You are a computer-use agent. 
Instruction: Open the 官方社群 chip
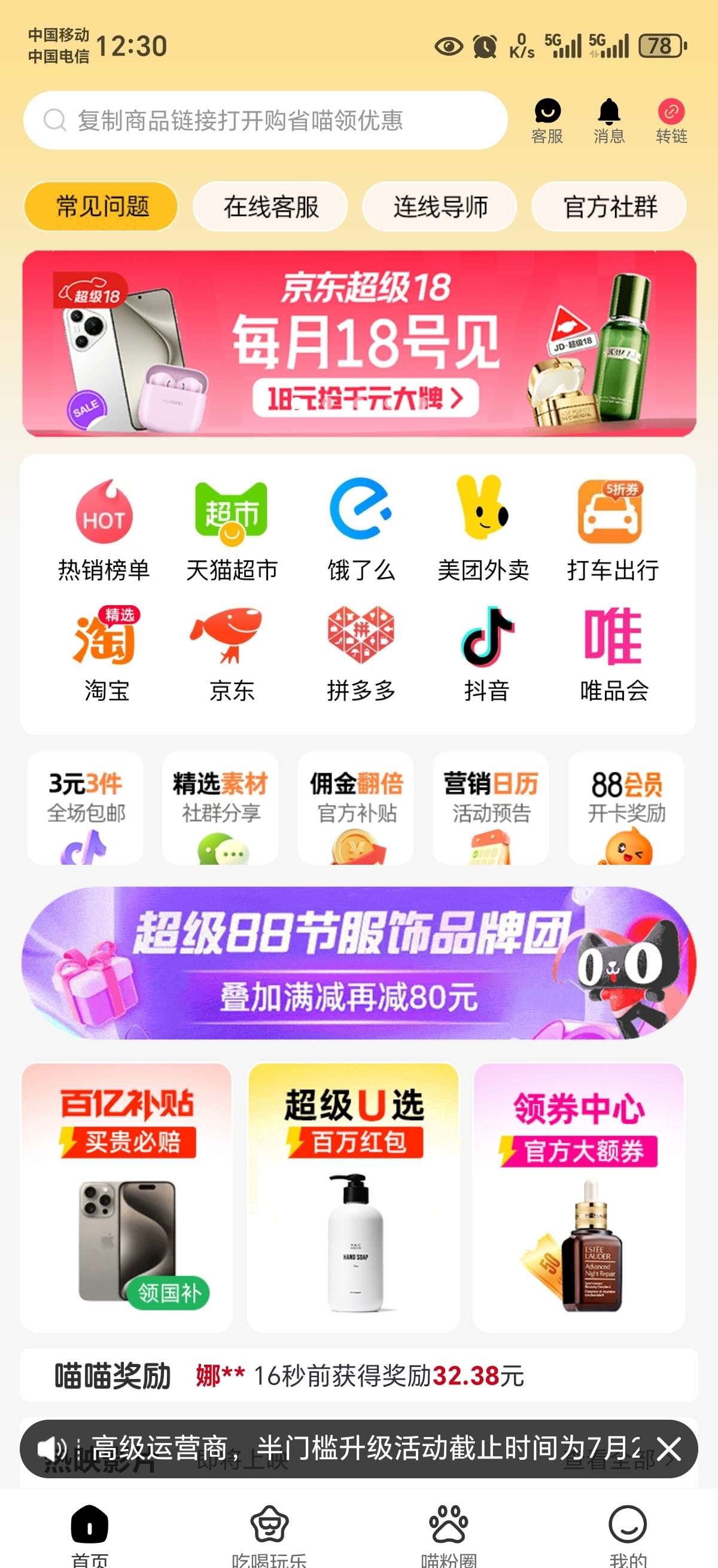(x=609, y=207)
